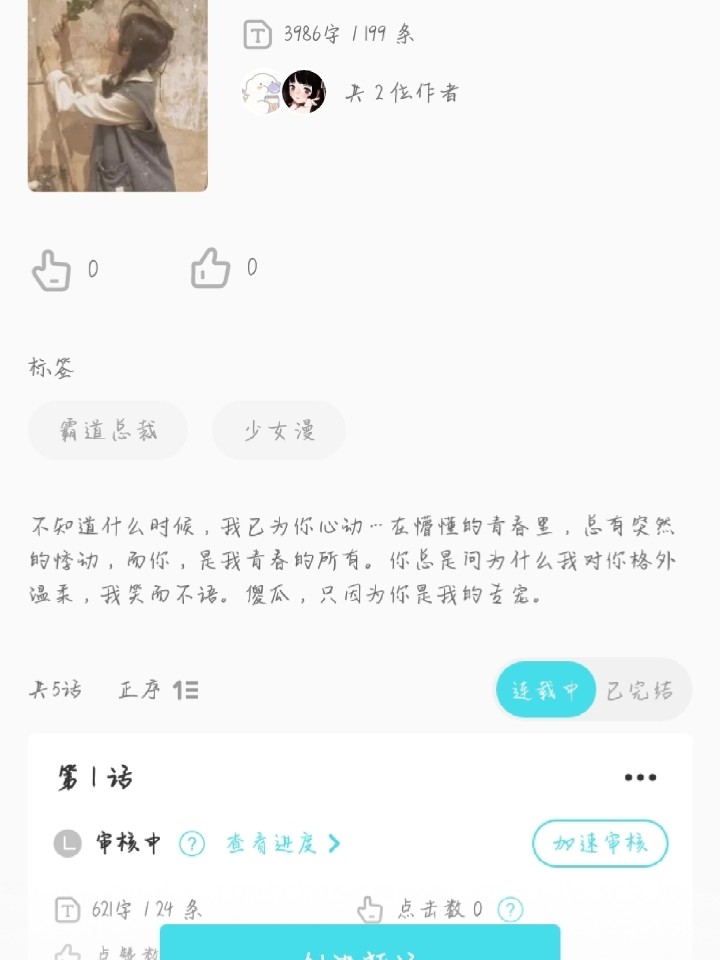
Task: Tap the thumbs-down dislike icon
Action: coord(51,270)
